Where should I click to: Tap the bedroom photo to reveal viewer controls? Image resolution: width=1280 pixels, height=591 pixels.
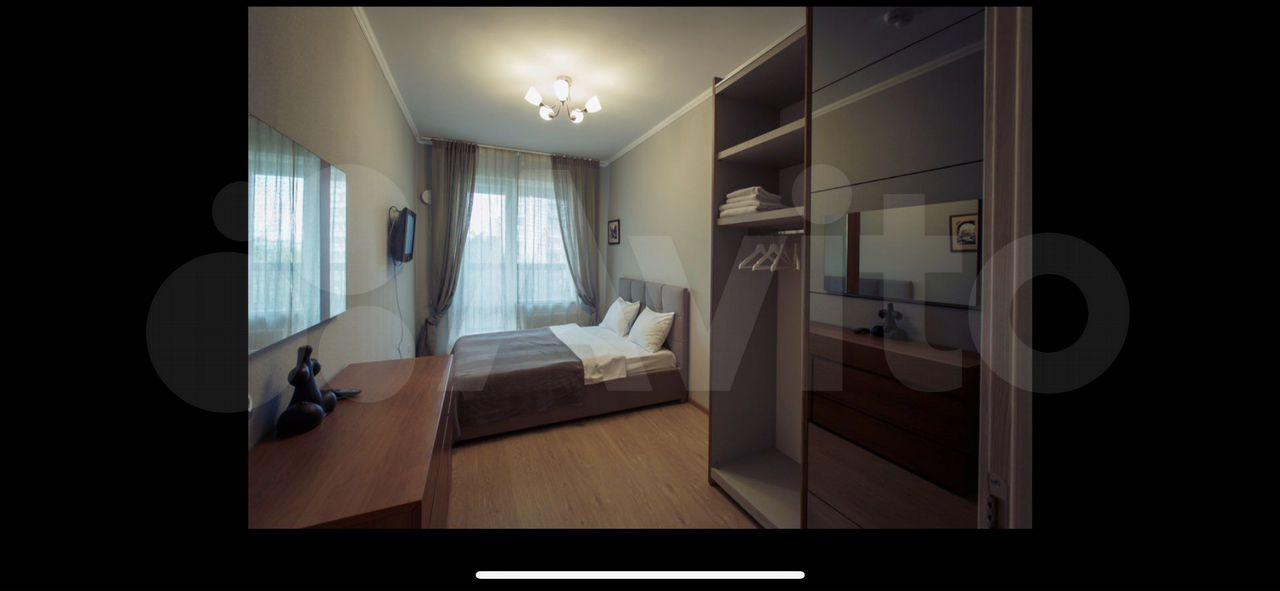(x=640, y=268)
